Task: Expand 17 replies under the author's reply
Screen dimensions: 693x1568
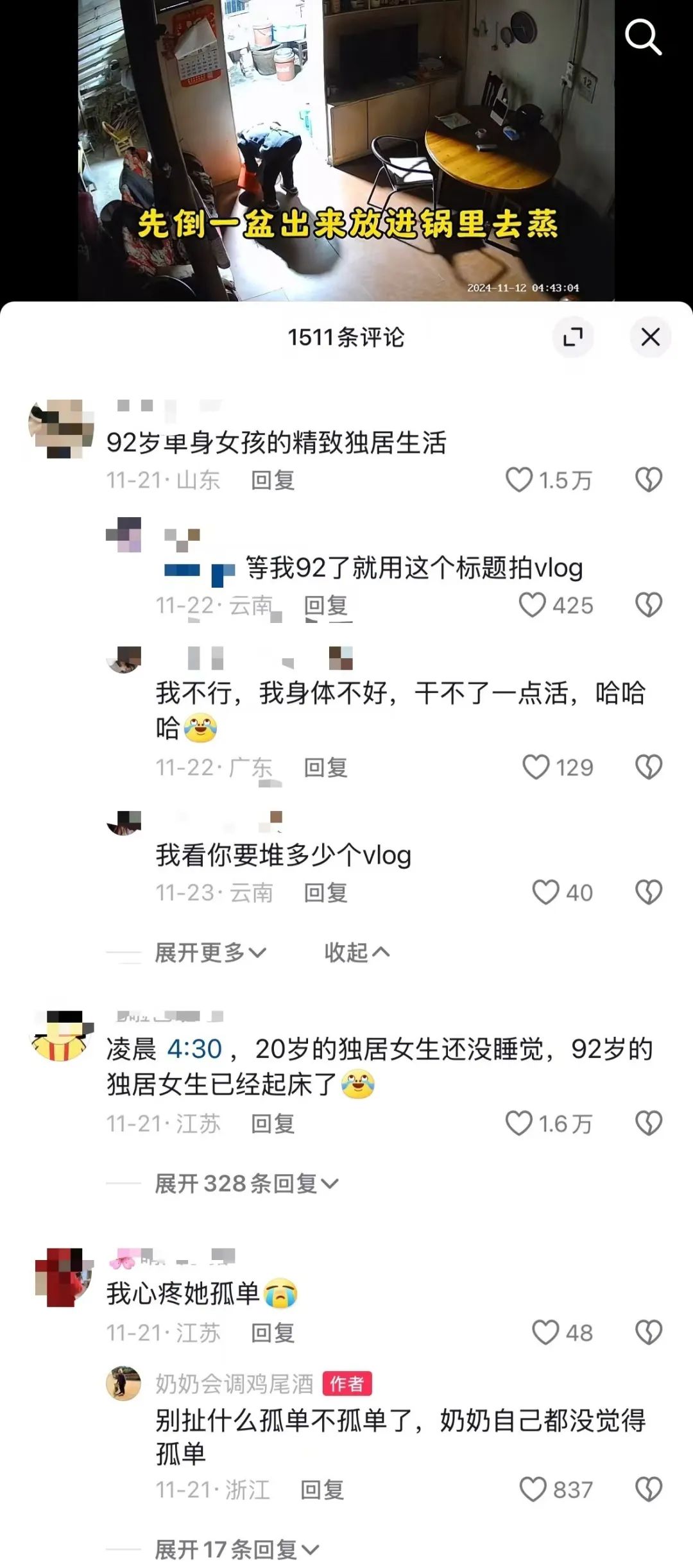Action: click(x=236, y=1550)
